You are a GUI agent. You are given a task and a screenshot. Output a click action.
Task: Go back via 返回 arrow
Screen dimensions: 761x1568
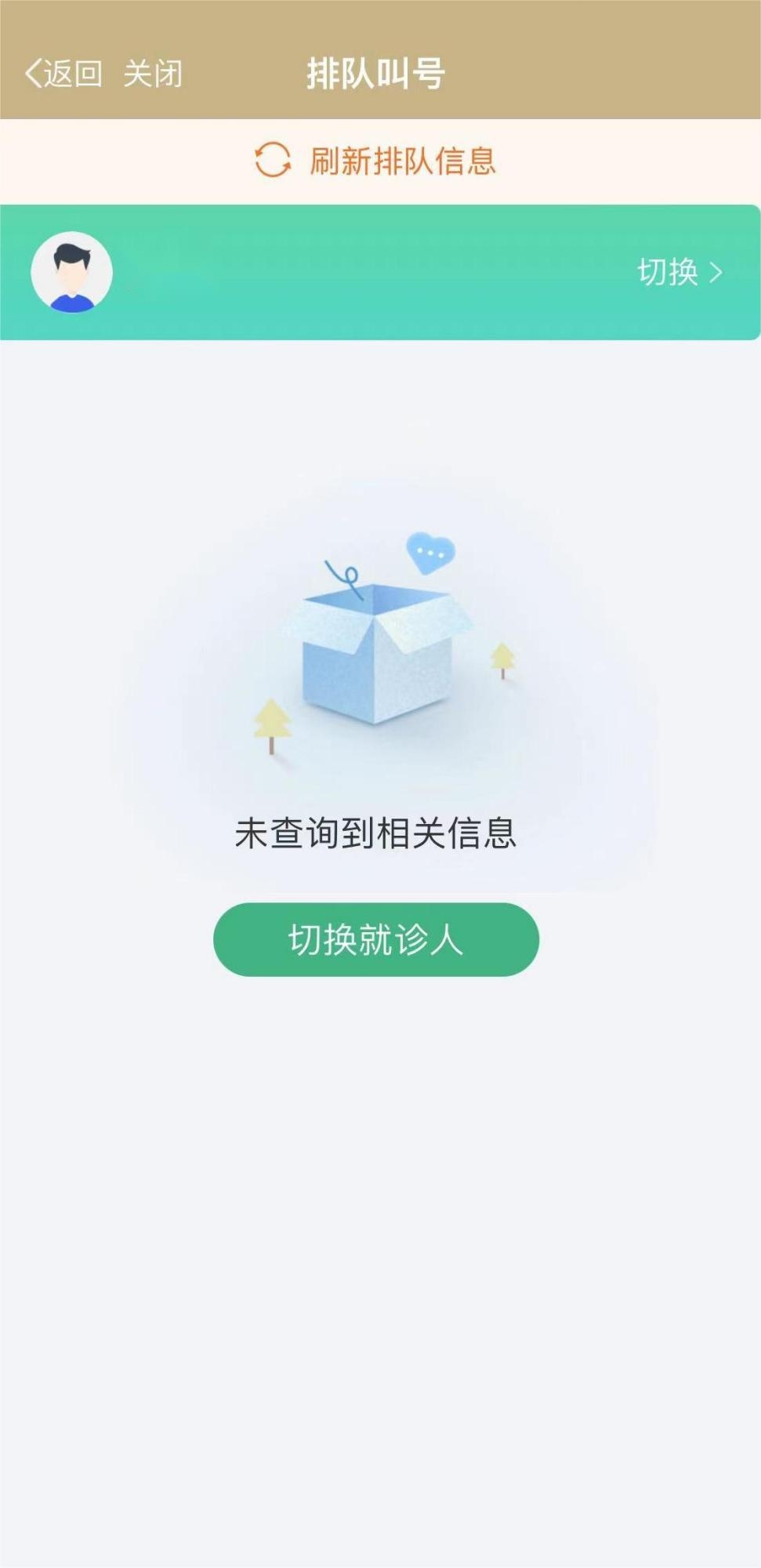(x=63, y=74)
